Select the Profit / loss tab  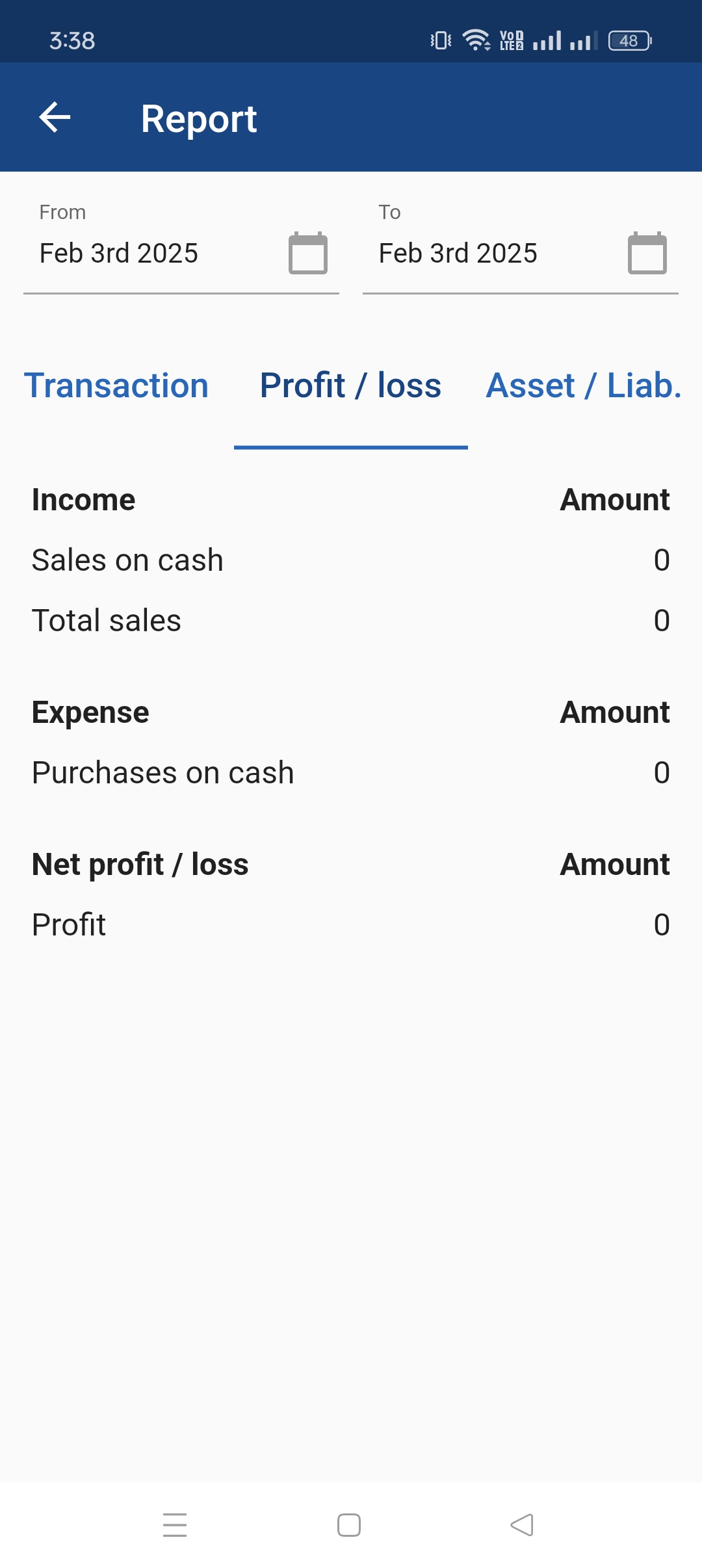tap(350, 385)
